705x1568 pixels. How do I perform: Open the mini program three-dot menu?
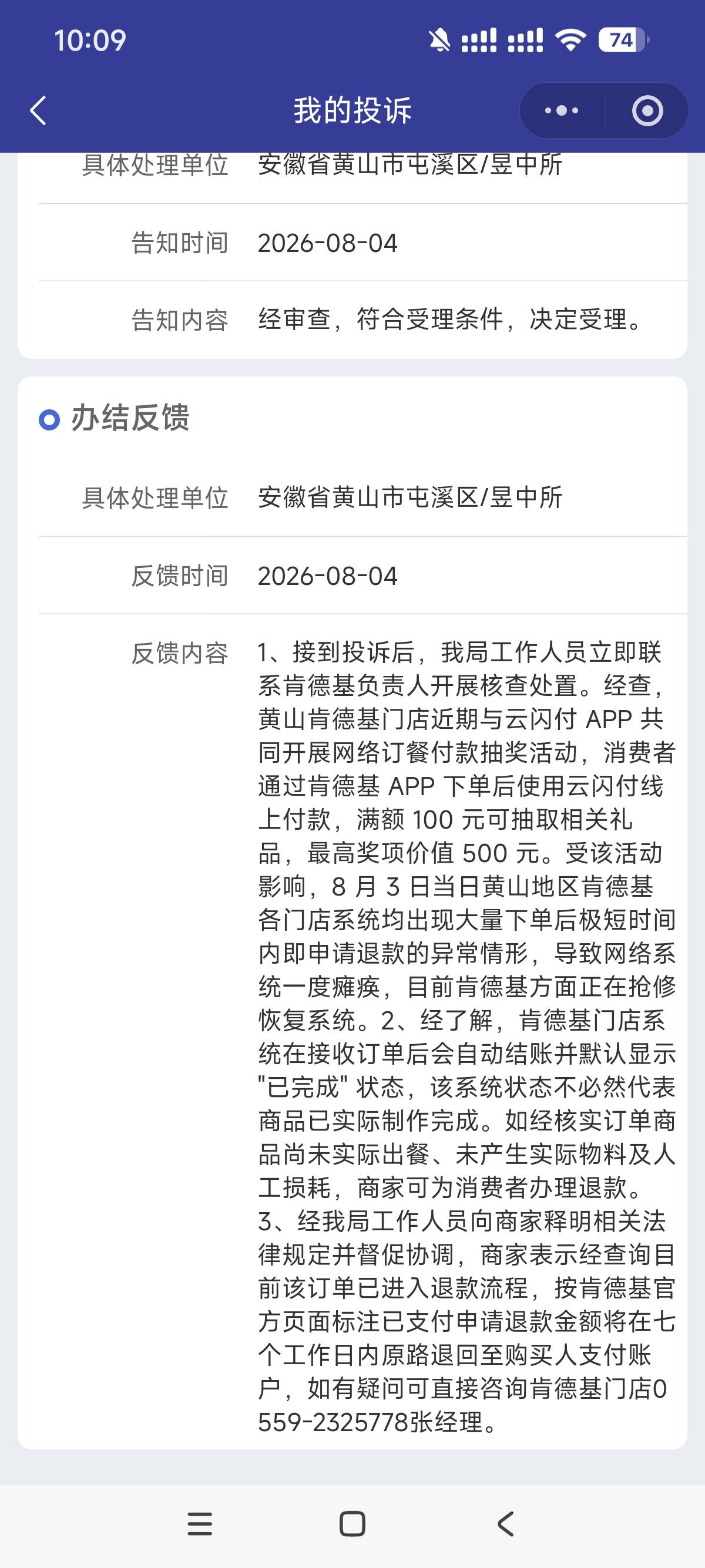coord(561,111)
